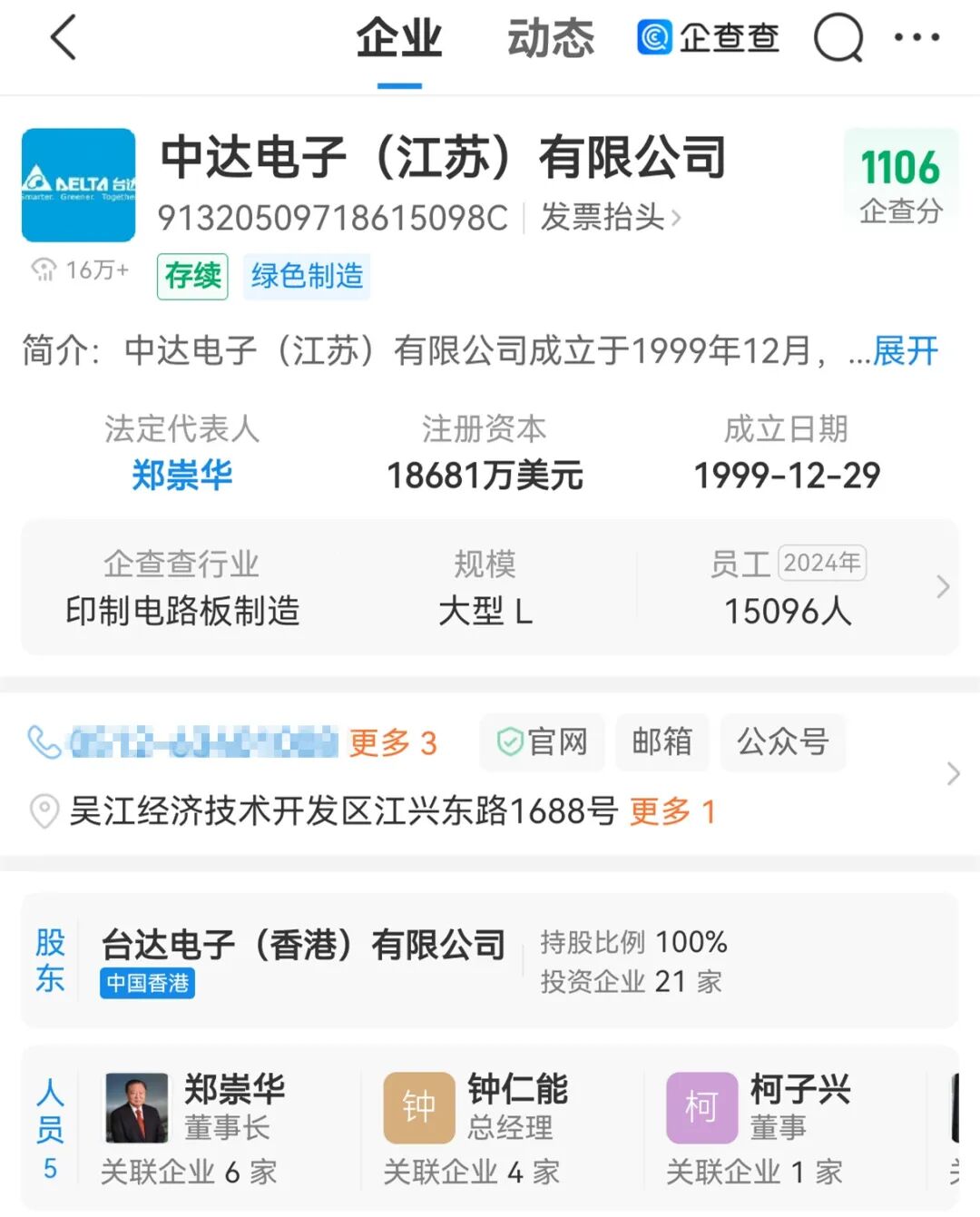
Task: Open the 邮箱 chip
Action: (x=662, y=742)
